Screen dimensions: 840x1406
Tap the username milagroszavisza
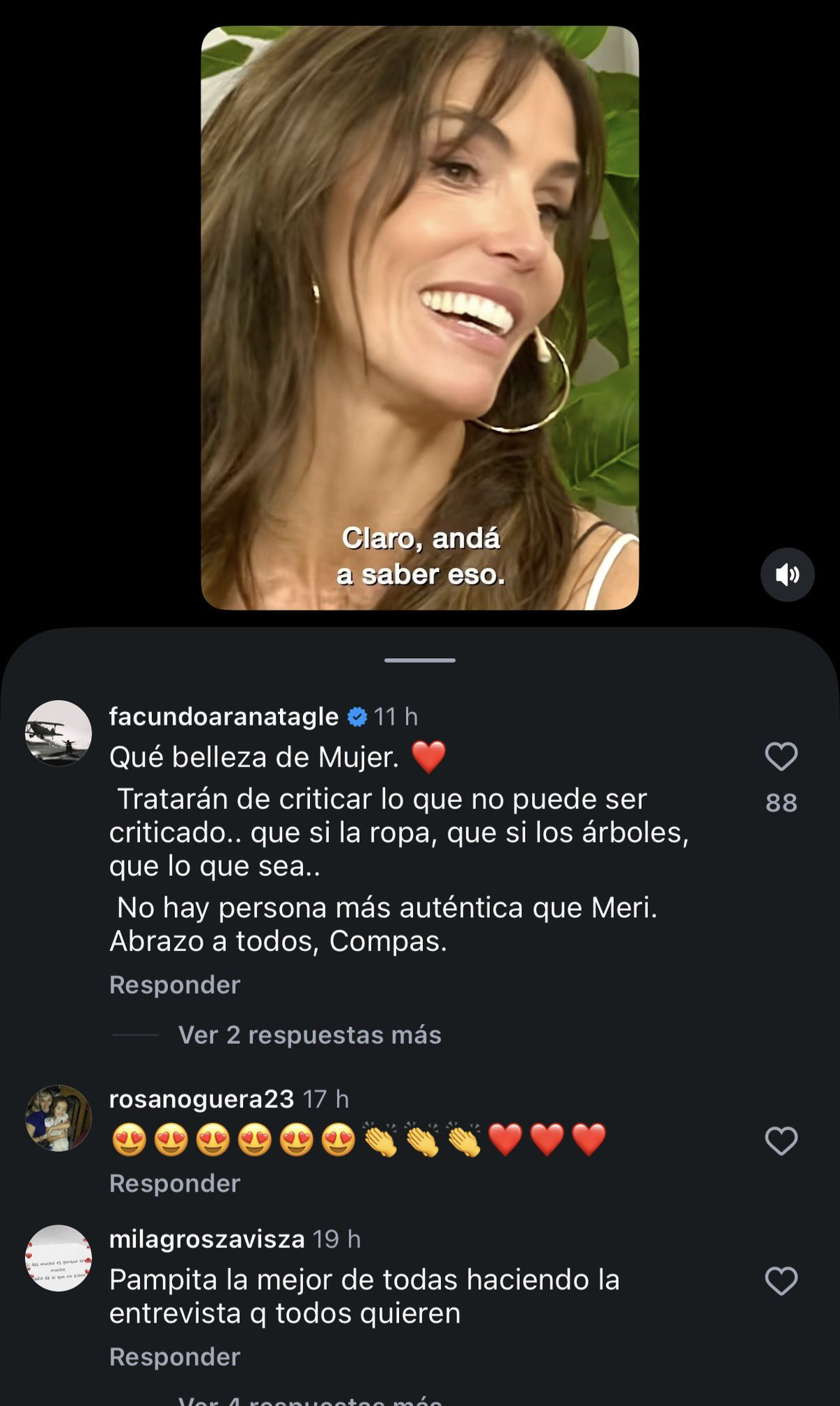point(207,1239)
